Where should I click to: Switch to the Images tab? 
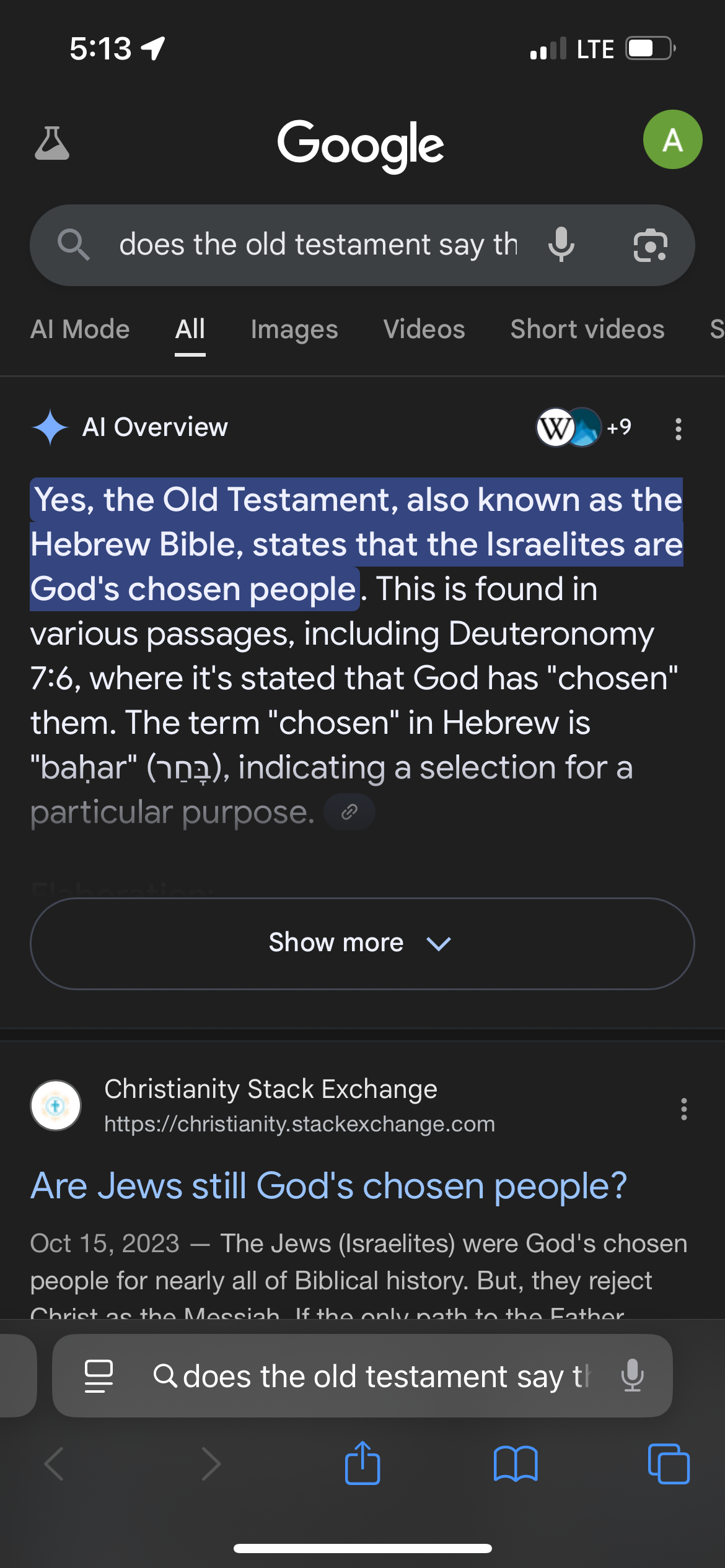[294, 329]
